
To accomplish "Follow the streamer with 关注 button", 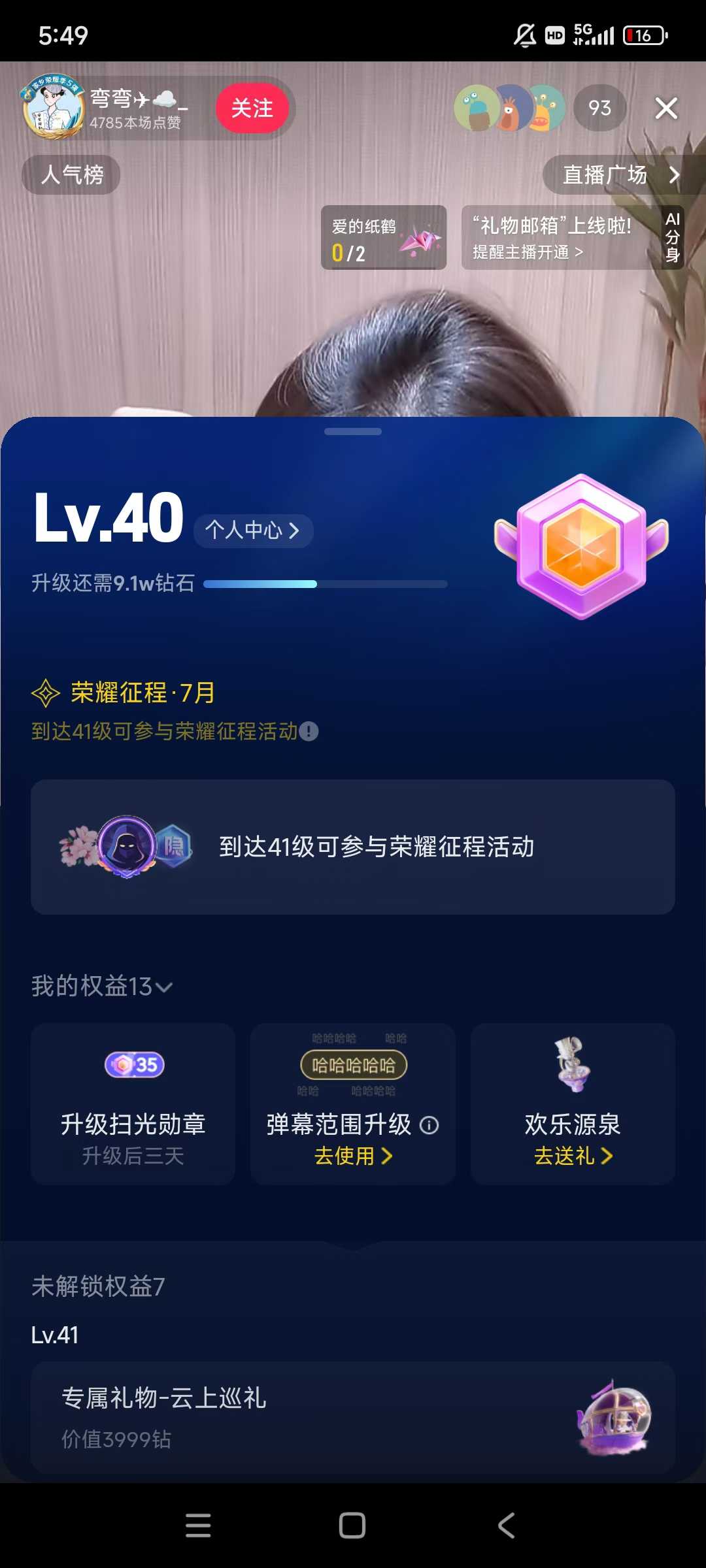I will pyautogui.click(x=252, y=108).
